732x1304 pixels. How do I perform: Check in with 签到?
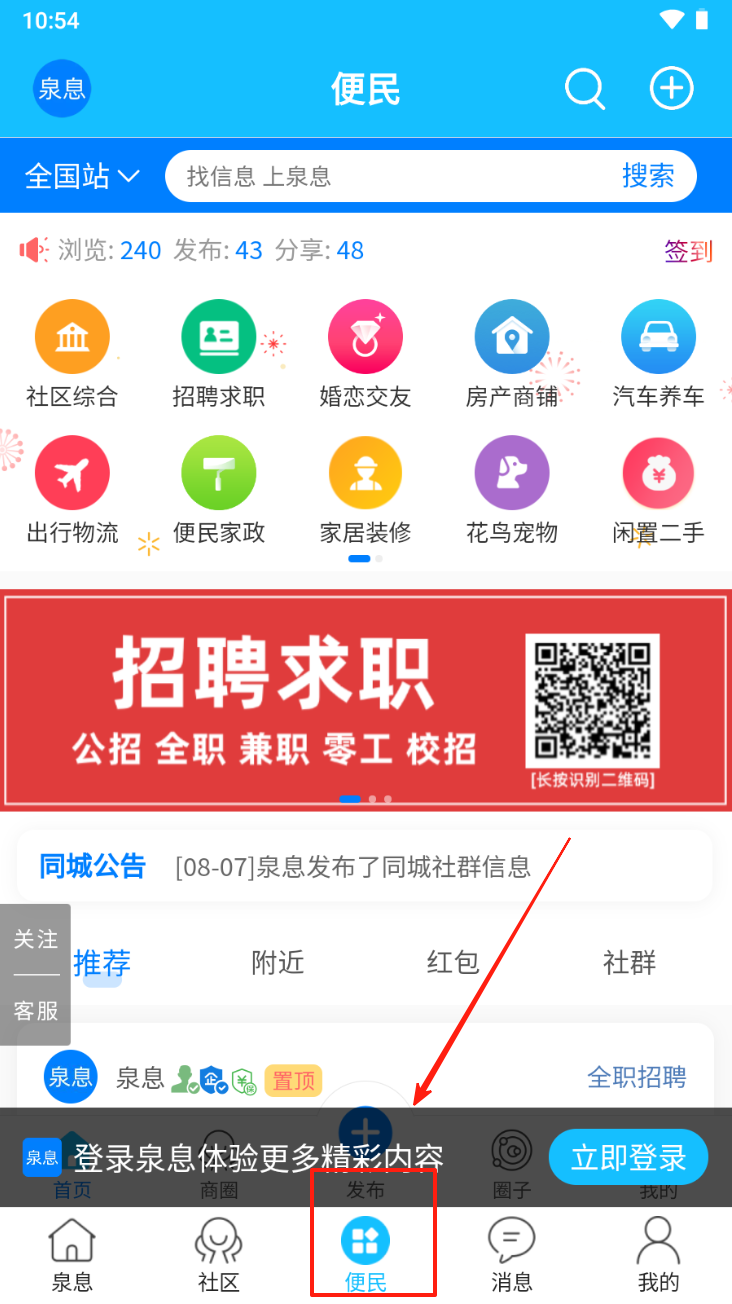pos(688,251)
